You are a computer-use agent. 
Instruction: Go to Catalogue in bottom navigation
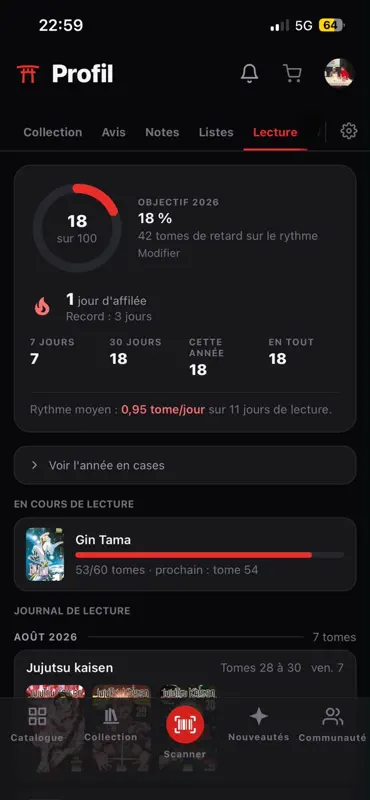tap(37, 724)
